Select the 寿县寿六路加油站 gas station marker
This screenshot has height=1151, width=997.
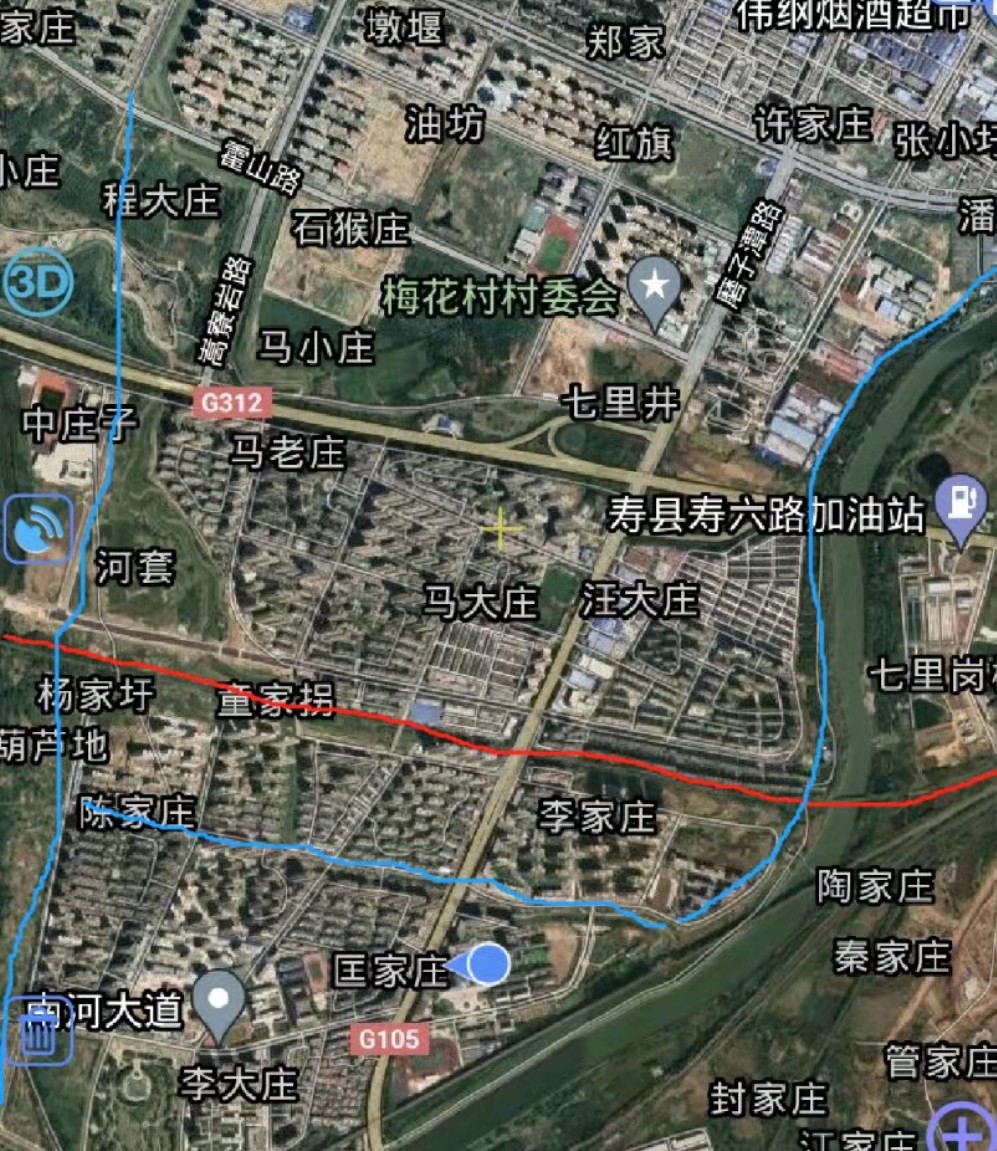pos(962,504)
